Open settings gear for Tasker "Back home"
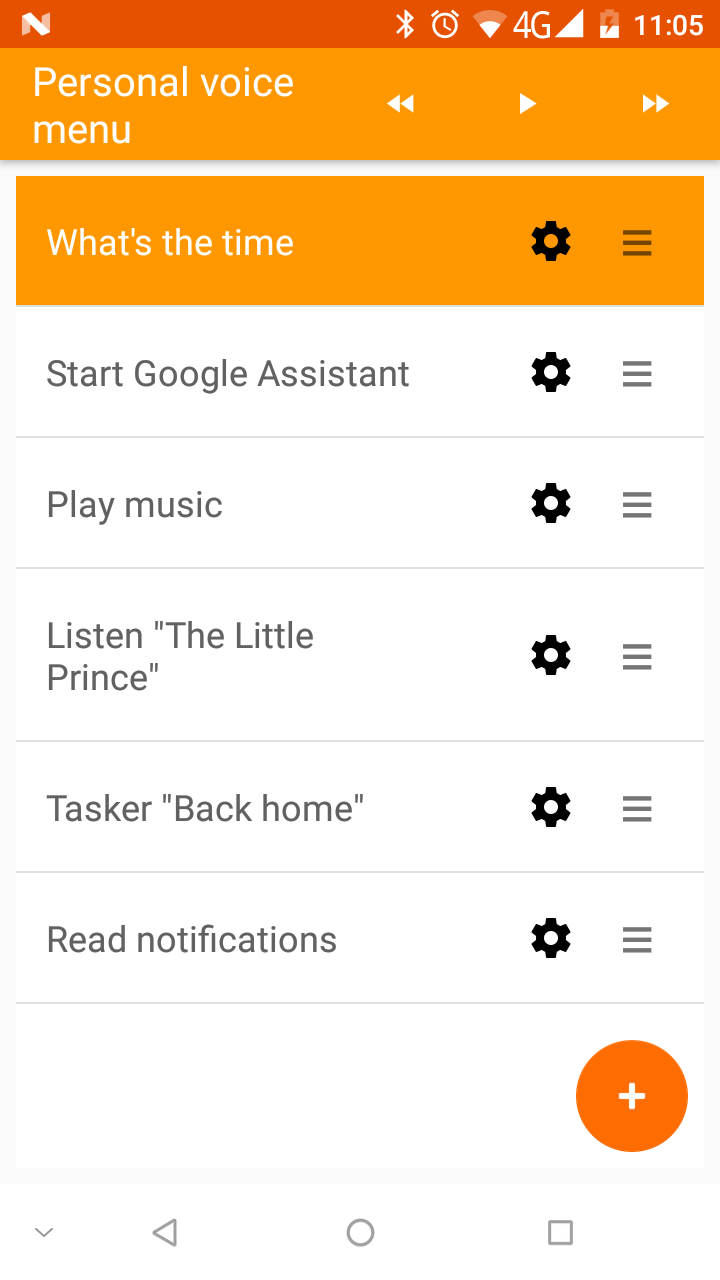720x1280 pixels. click(551, 808)
